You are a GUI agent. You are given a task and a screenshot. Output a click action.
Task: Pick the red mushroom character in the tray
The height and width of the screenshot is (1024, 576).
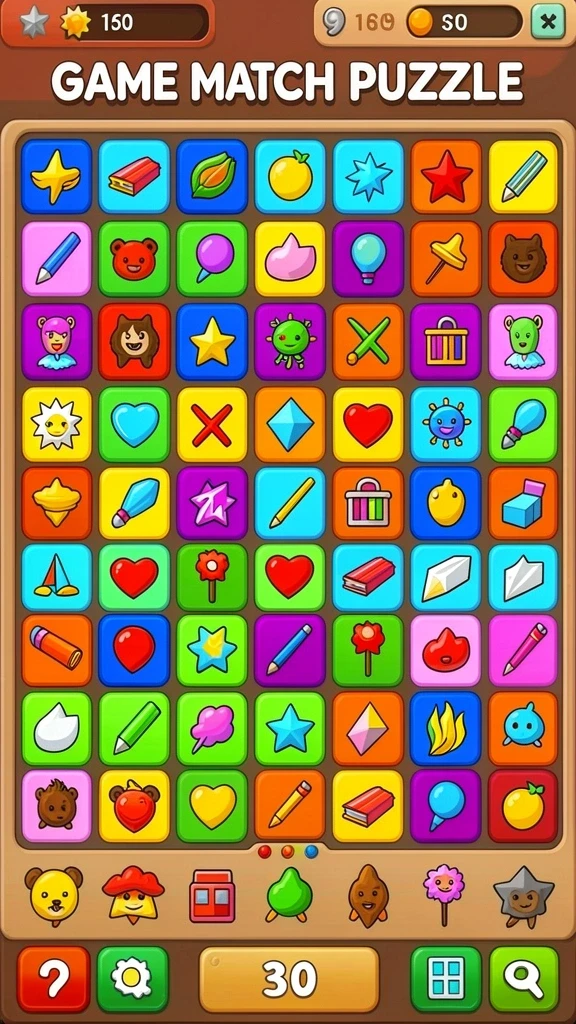[x=133, y=894]
